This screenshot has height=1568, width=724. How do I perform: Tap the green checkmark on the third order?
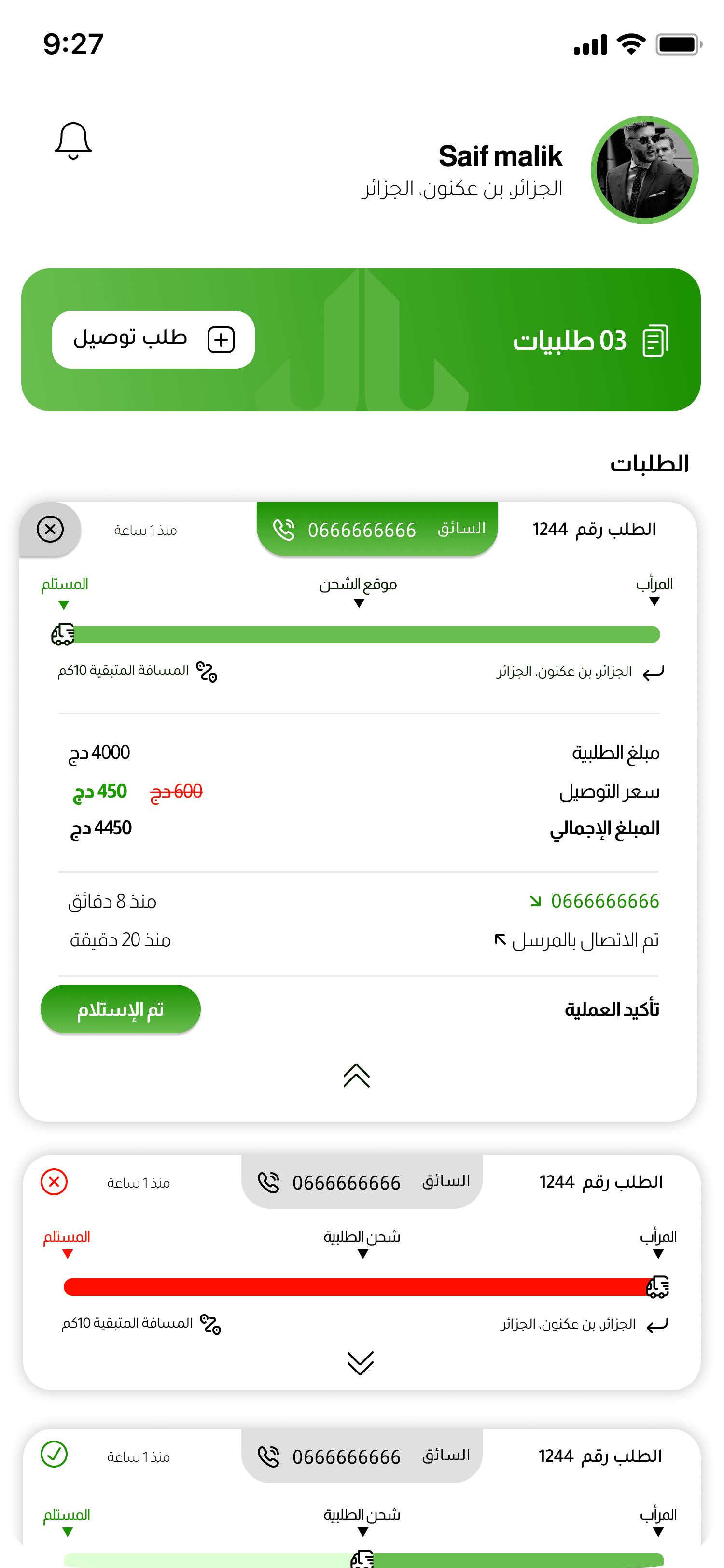[x=54, y=1455]
